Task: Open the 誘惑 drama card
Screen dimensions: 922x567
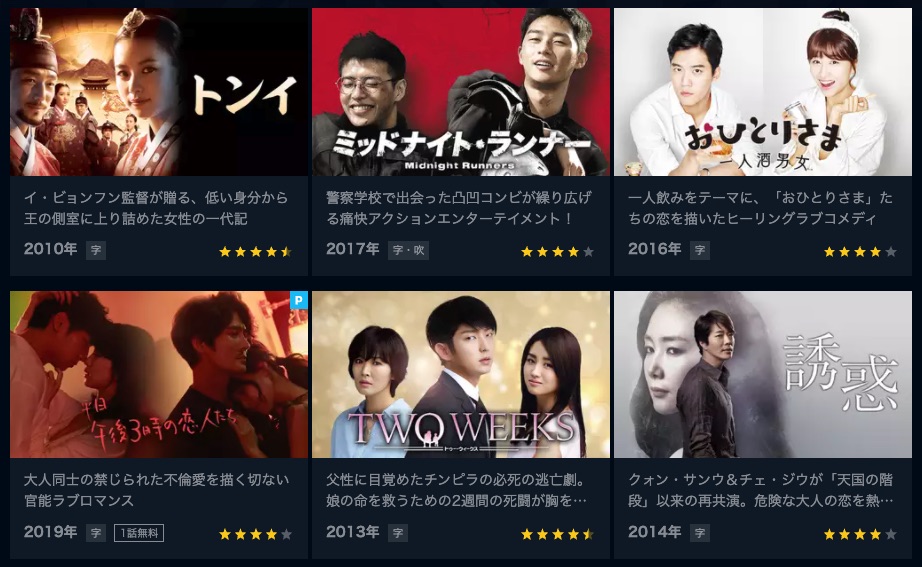Action: coord(763,375)
